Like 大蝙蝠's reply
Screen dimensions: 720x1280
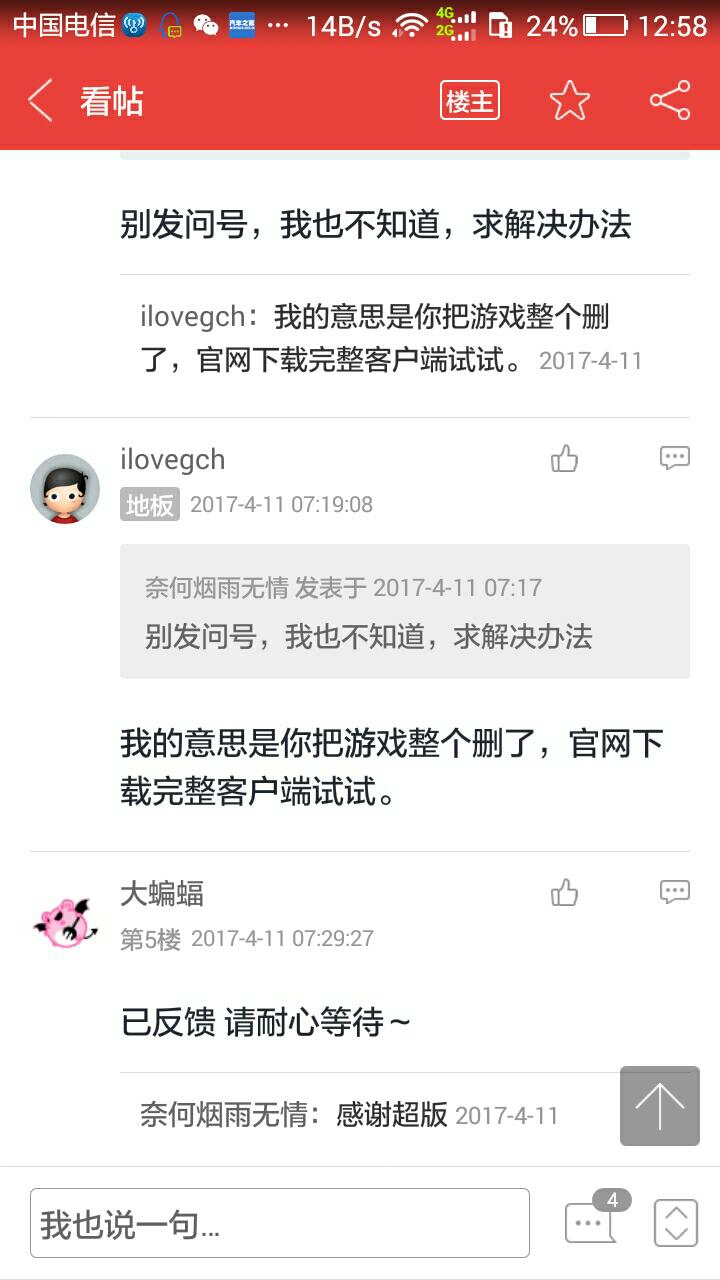point(565,892)
